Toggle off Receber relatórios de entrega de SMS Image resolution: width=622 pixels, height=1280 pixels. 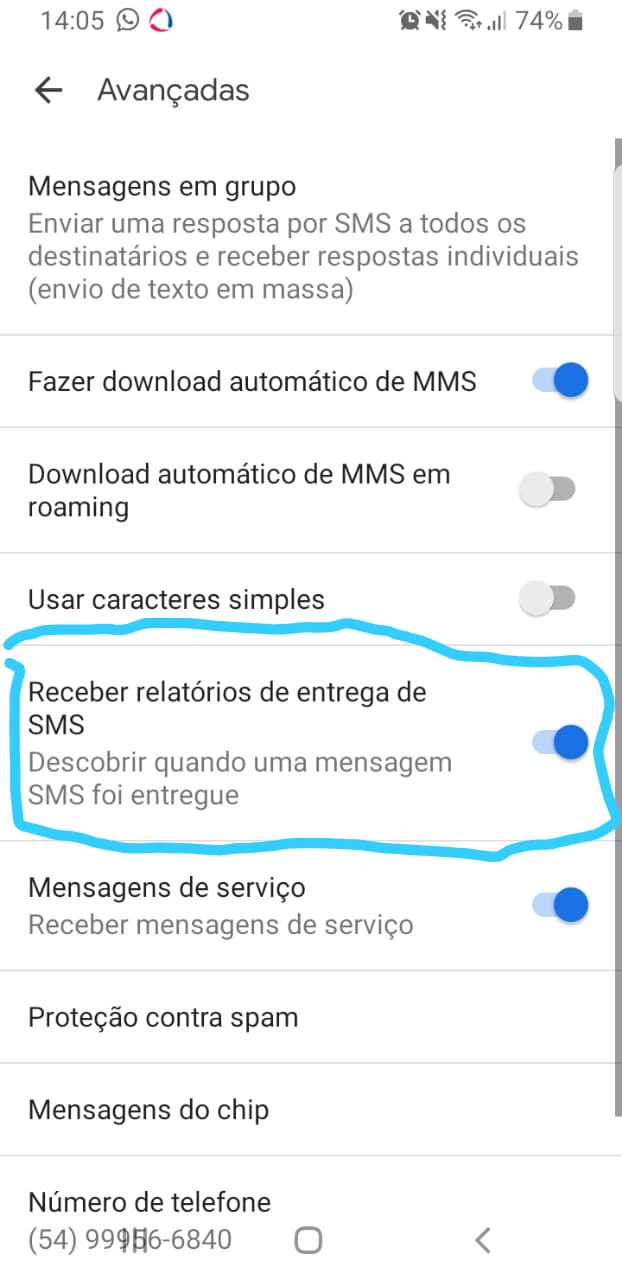tap(560, 742)
